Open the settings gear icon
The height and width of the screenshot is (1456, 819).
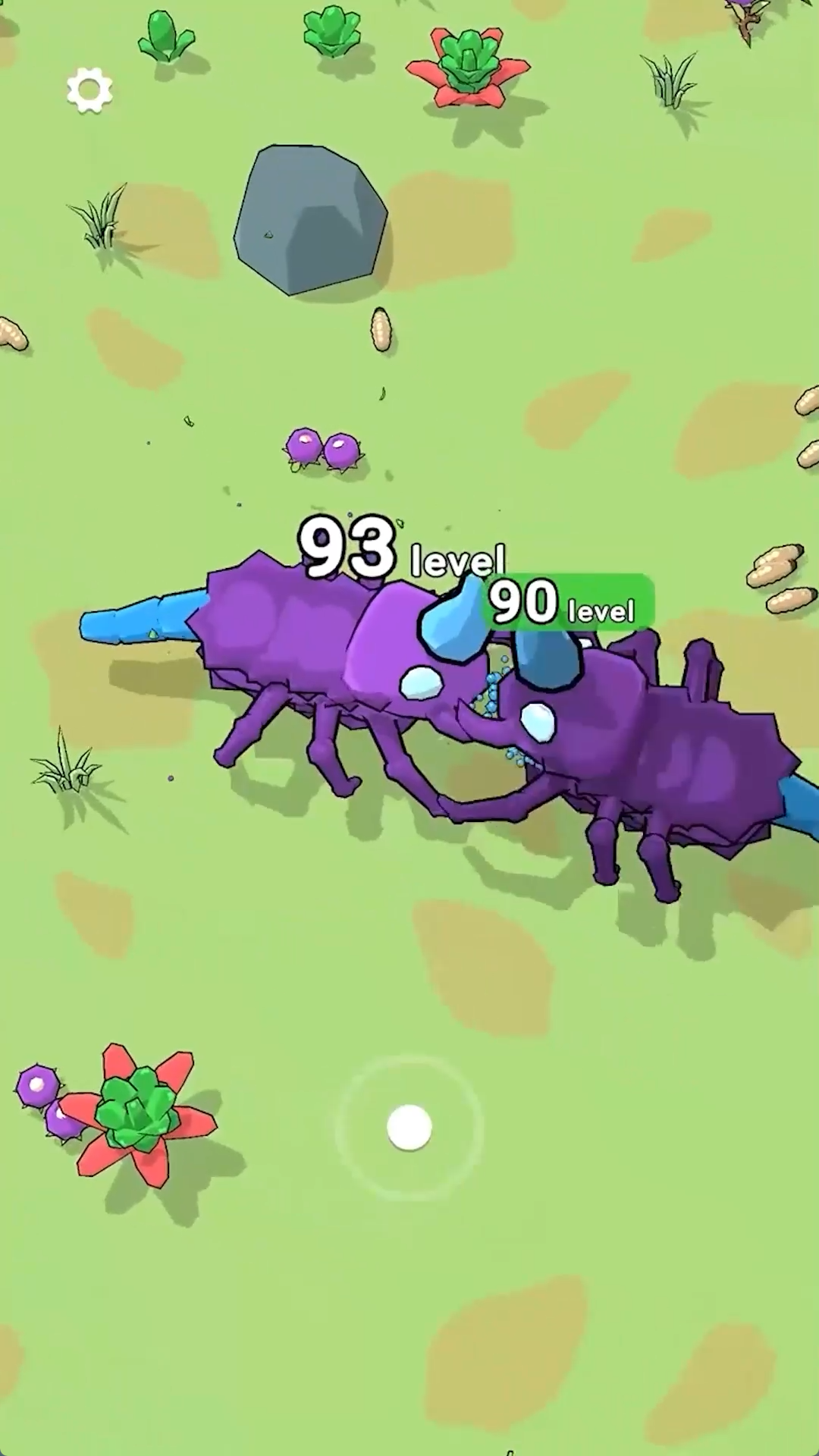pyautogui.click(x=89, y=90)
